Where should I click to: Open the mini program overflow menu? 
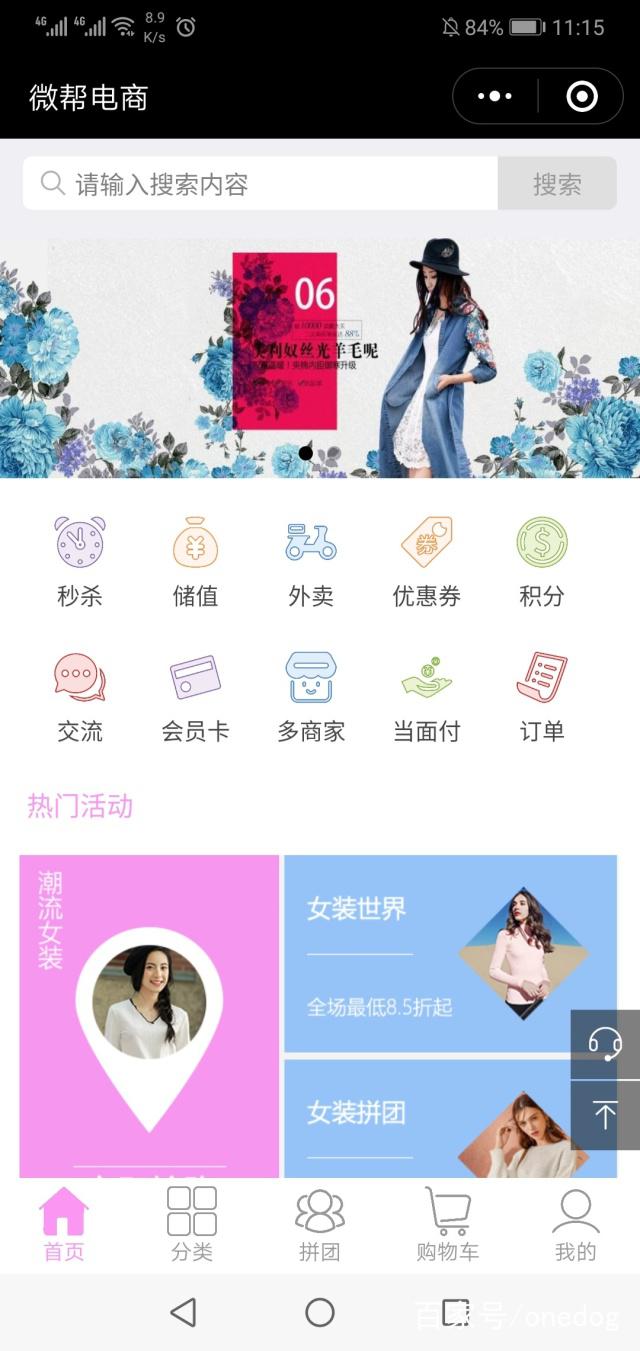(x=495, y=97)
